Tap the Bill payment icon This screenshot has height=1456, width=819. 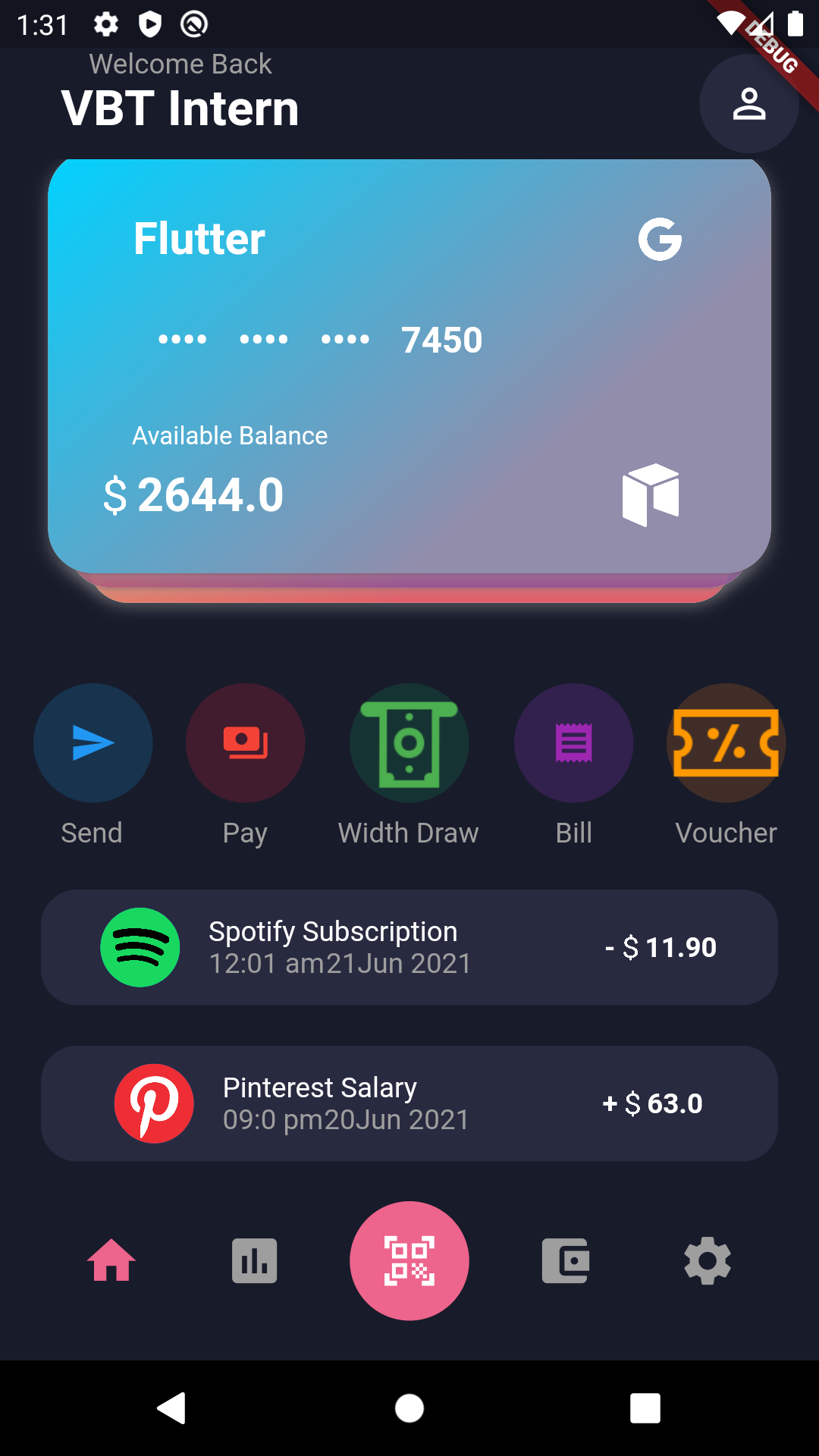[x=573, y=743]
